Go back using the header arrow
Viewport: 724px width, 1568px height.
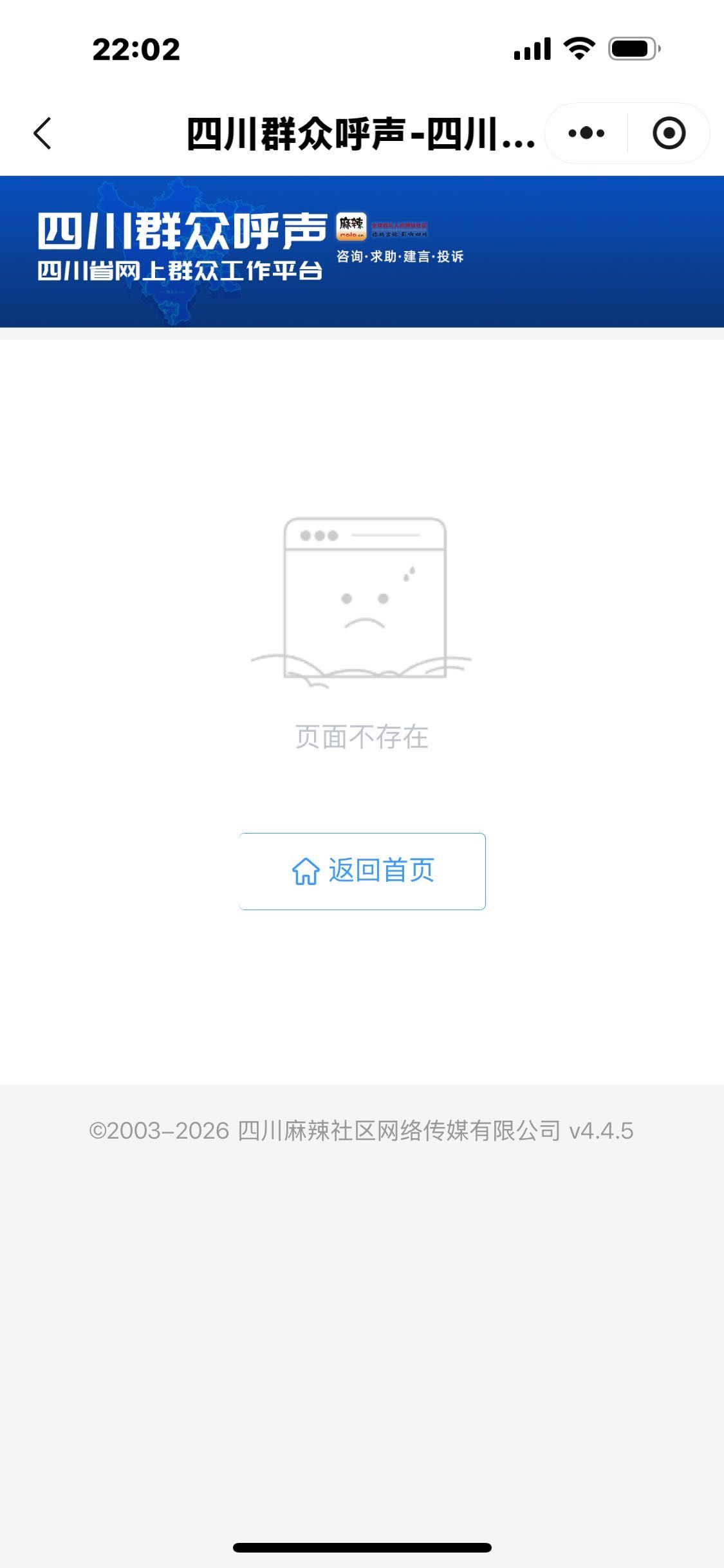point(42,133)
